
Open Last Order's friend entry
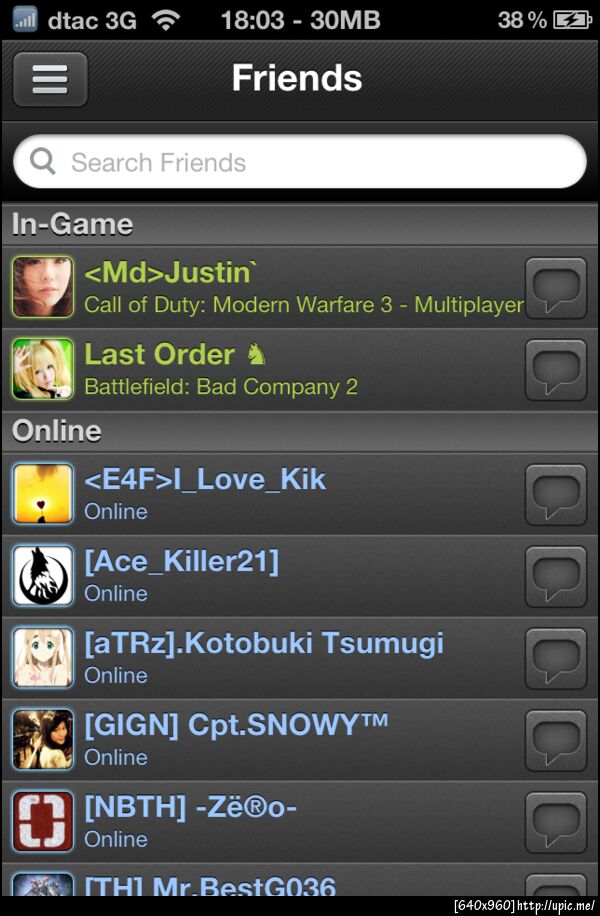point(270,369)
